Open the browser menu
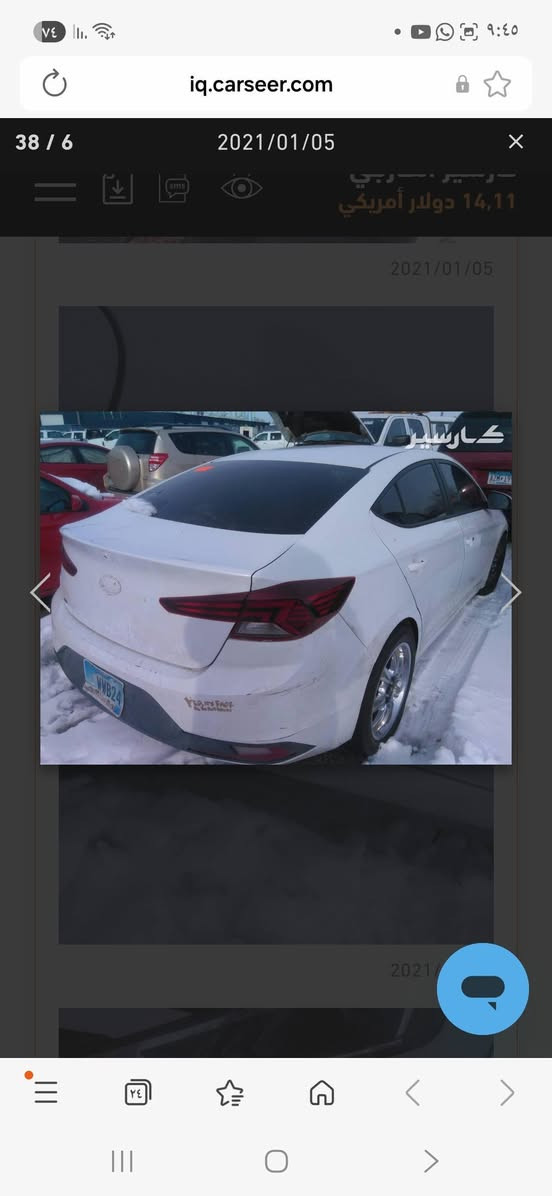Image resolution: width=552 pixels, height=1196 pixels. tap(45, 1092)
